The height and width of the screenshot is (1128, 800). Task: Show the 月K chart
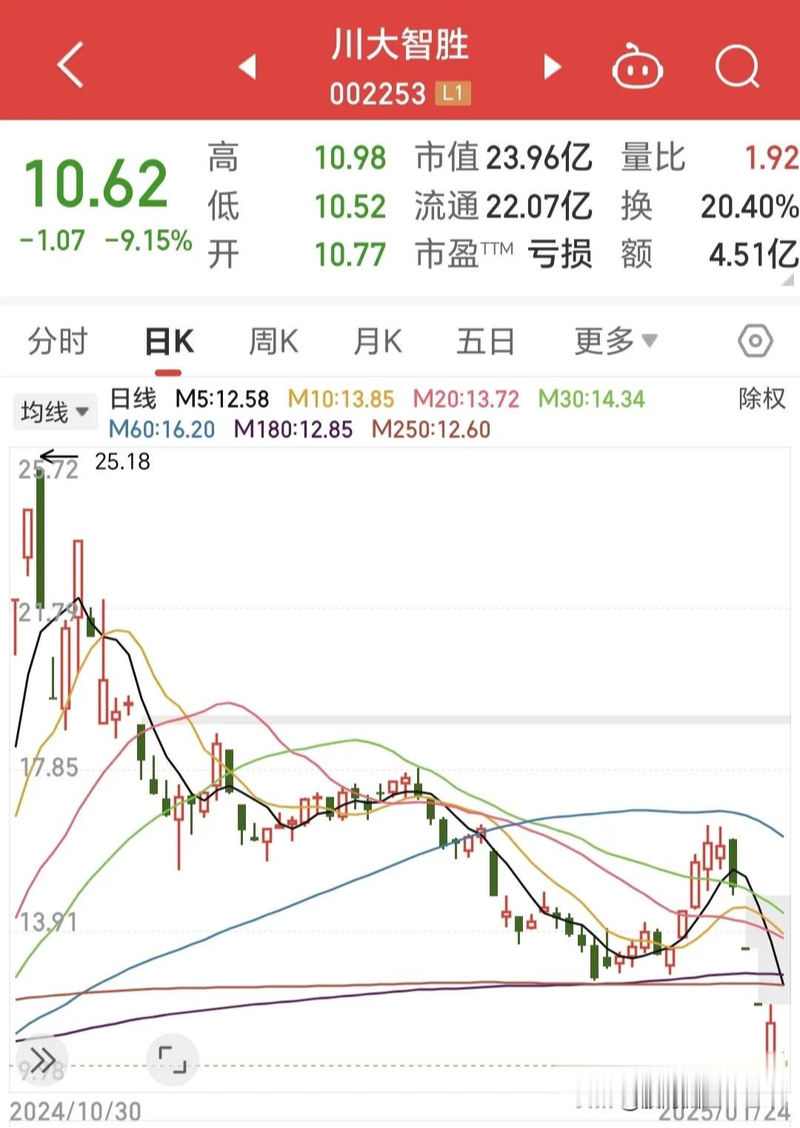click(x=378, y=342)
